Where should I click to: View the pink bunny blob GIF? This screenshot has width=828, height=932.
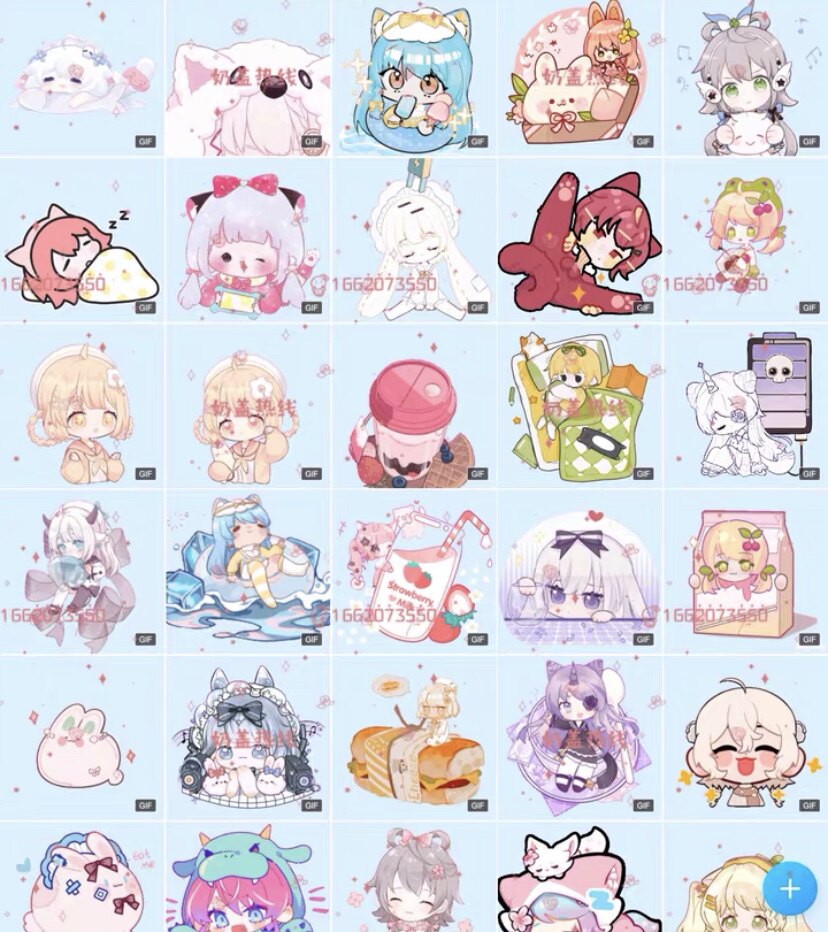point(82,738)
